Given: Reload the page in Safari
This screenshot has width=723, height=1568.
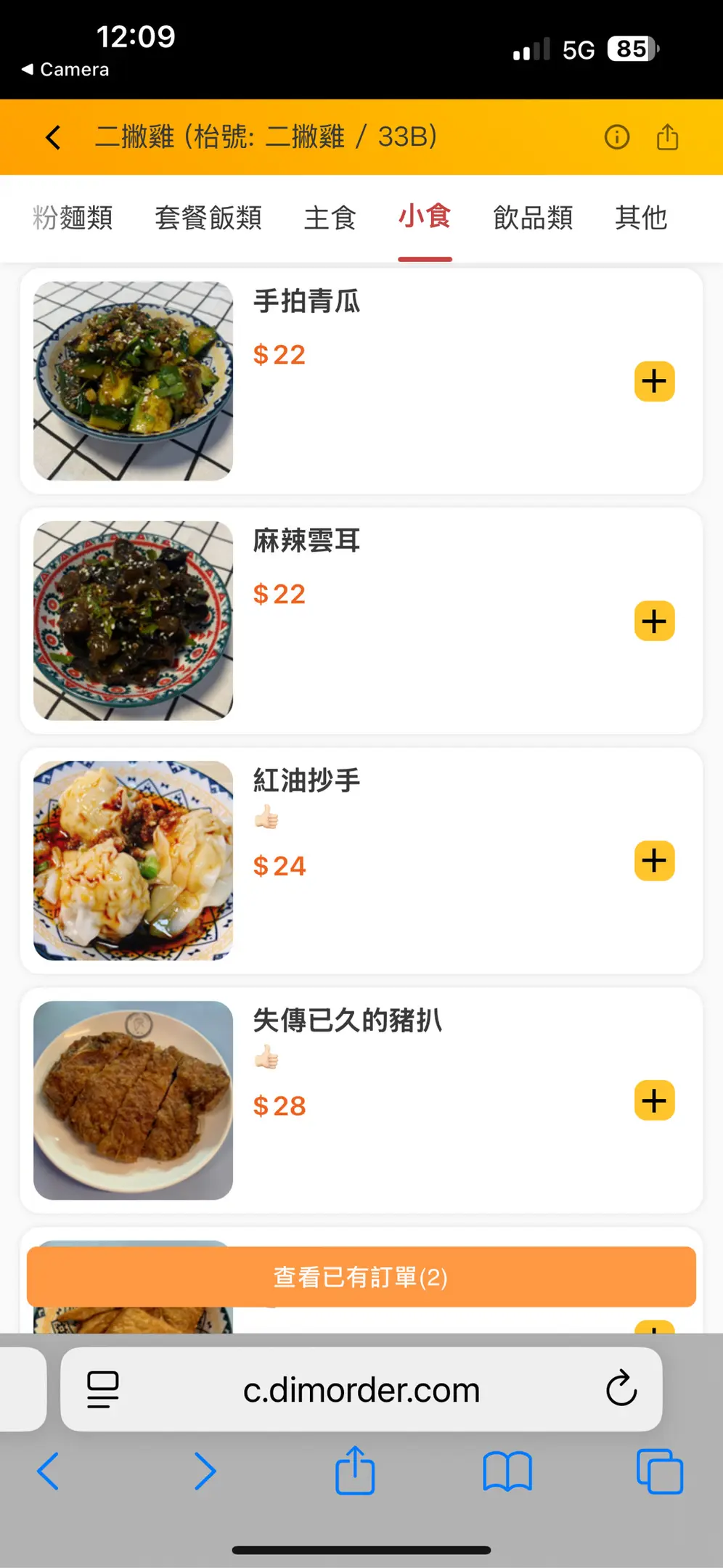Looking at the screenshot, I should point(621,1389).
